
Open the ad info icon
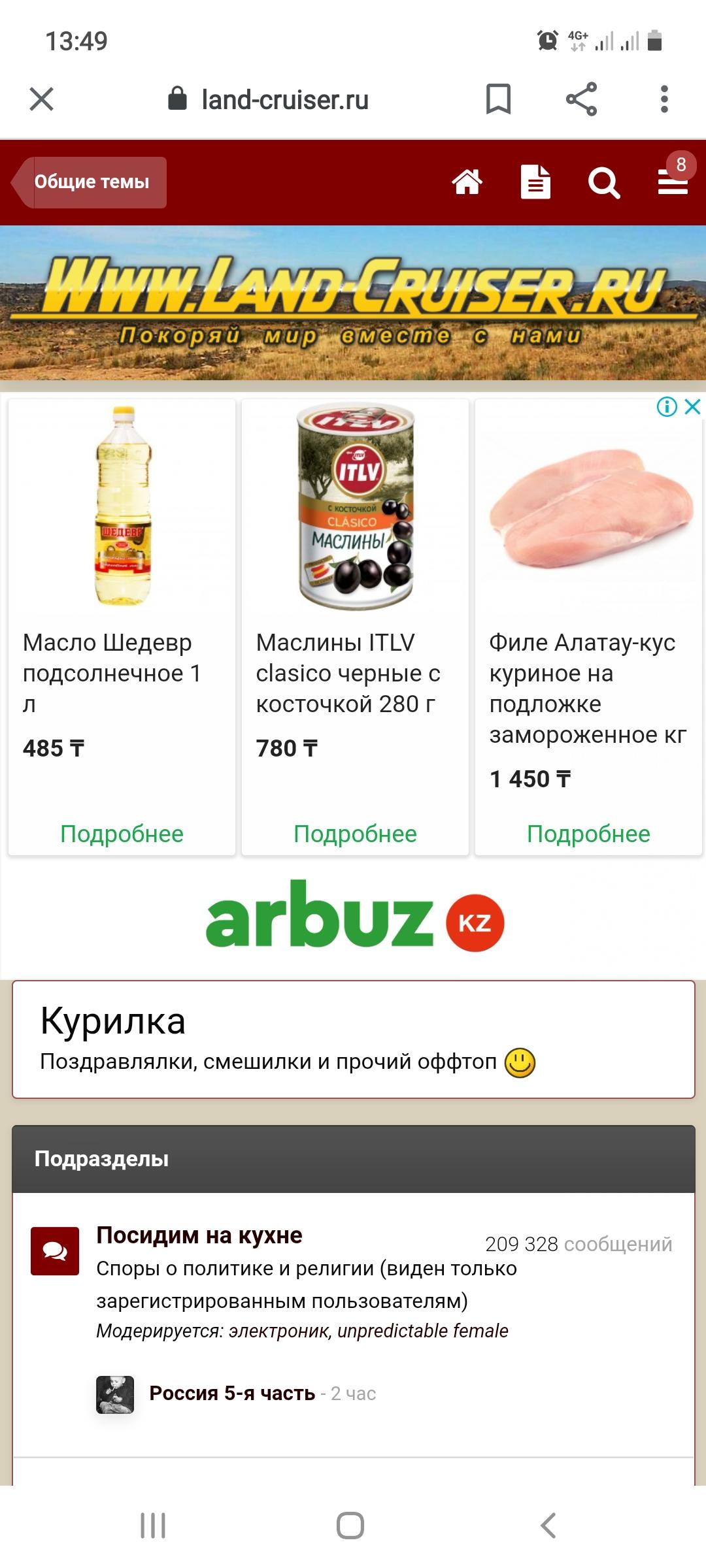pos(667,407)
